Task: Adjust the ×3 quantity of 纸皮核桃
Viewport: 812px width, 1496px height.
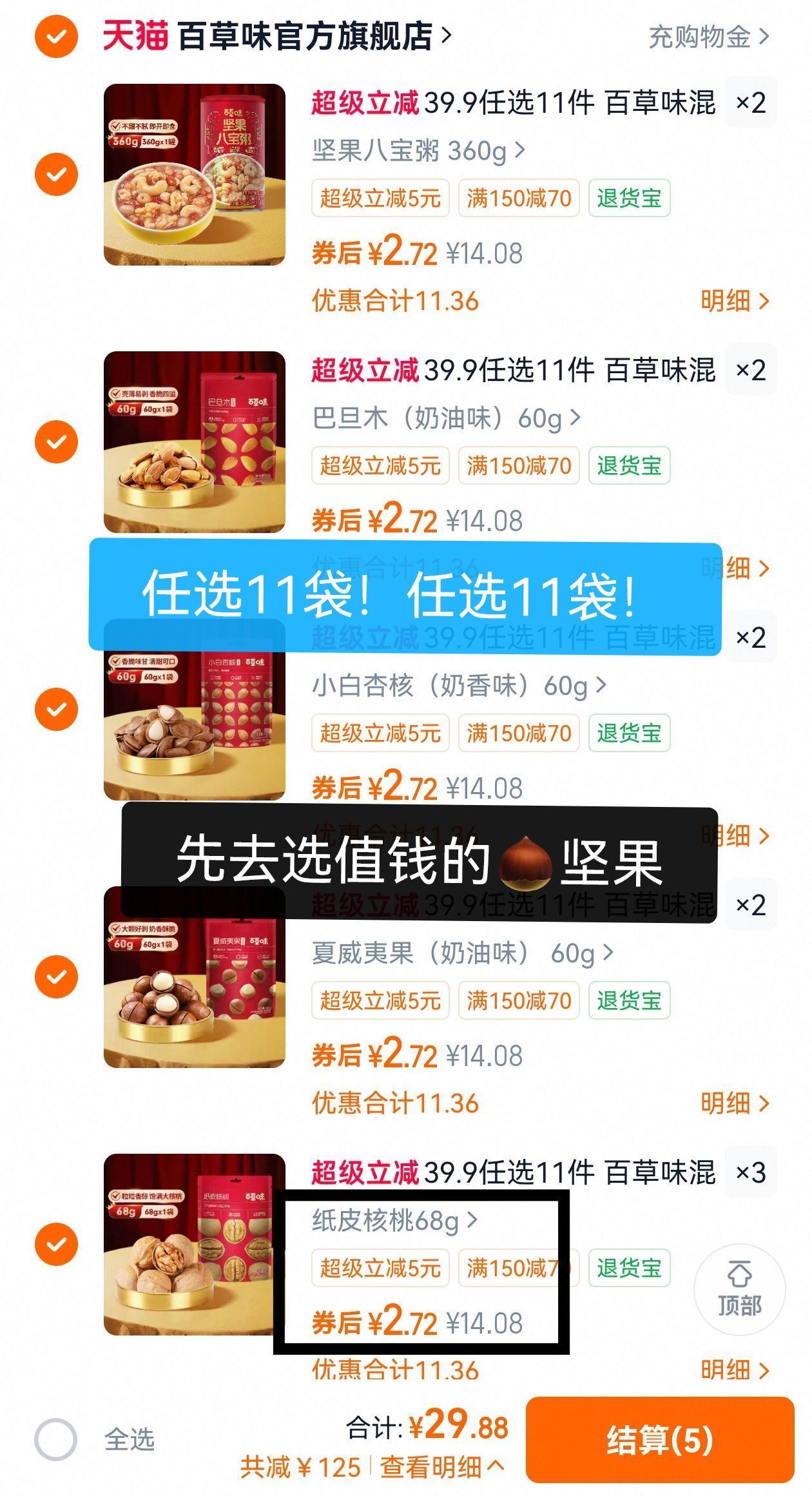Action: (x=750, y=1172)
